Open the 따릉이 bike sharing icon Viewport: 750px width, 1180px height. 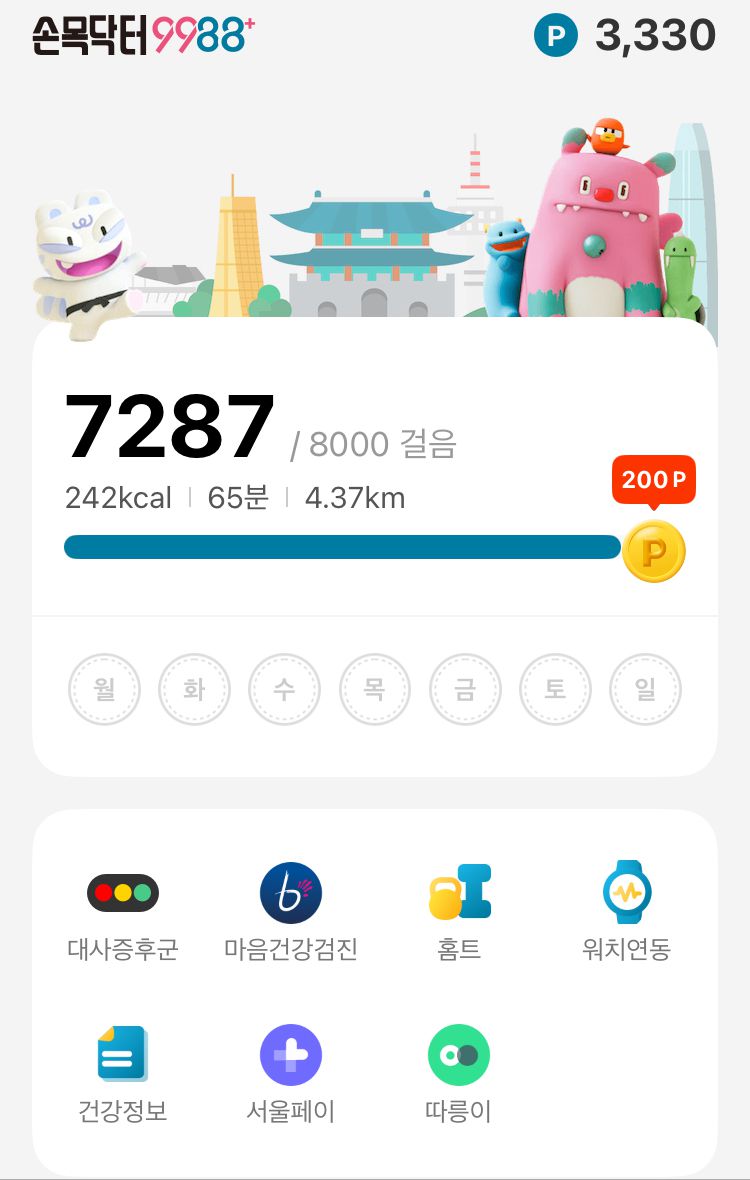click(458, 1053)
